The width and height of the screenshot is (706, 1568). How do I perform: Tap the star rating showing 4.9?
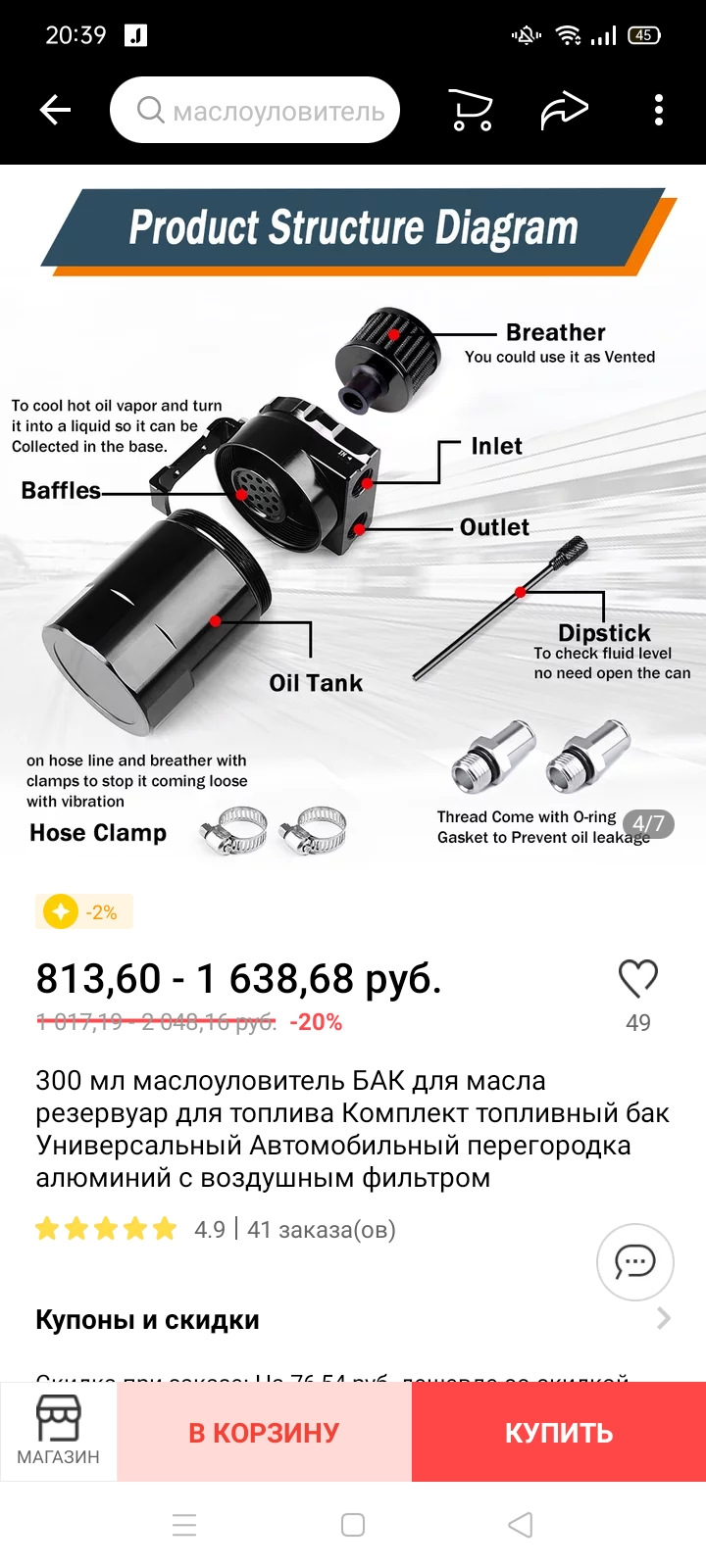click(x=105, y=1227)
